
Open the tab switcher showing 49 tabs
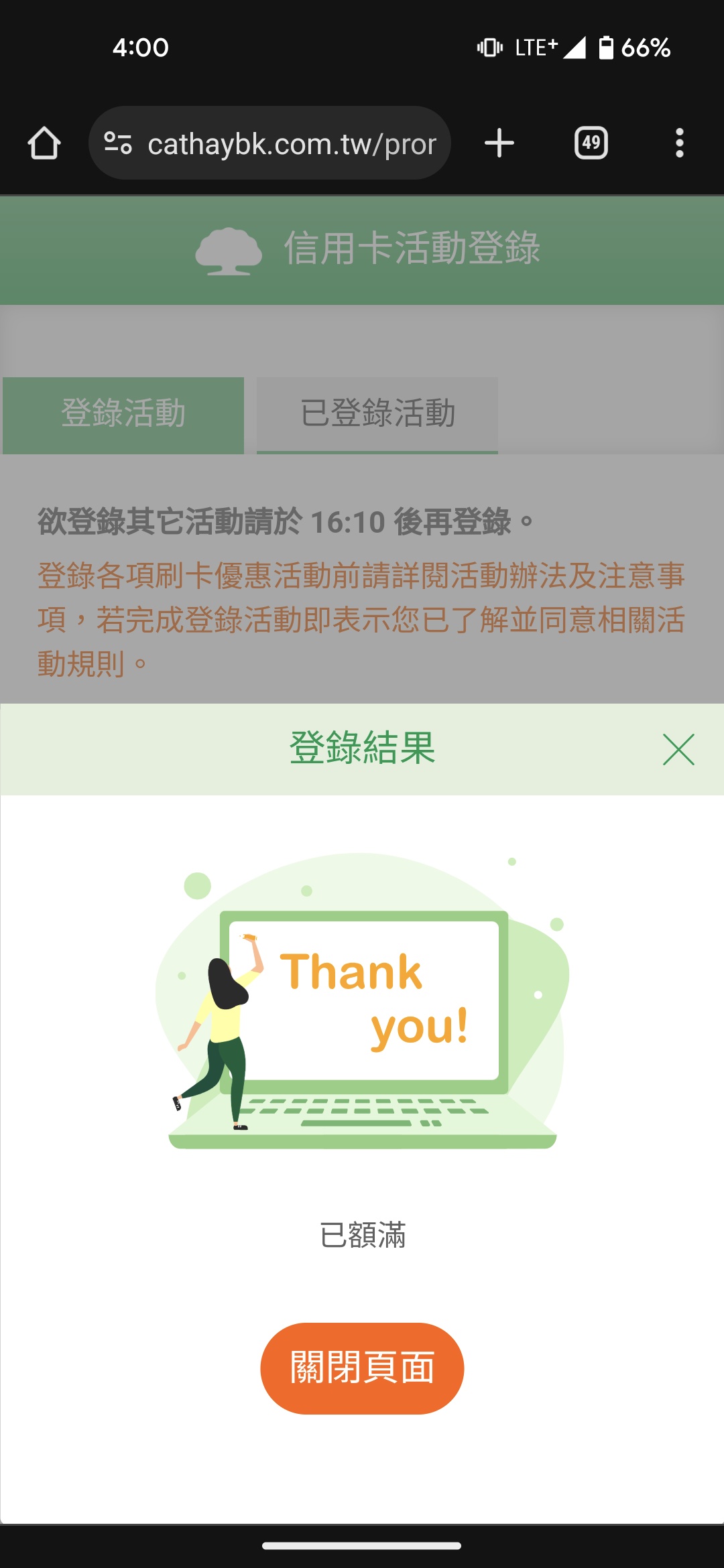tap(591, 143)
